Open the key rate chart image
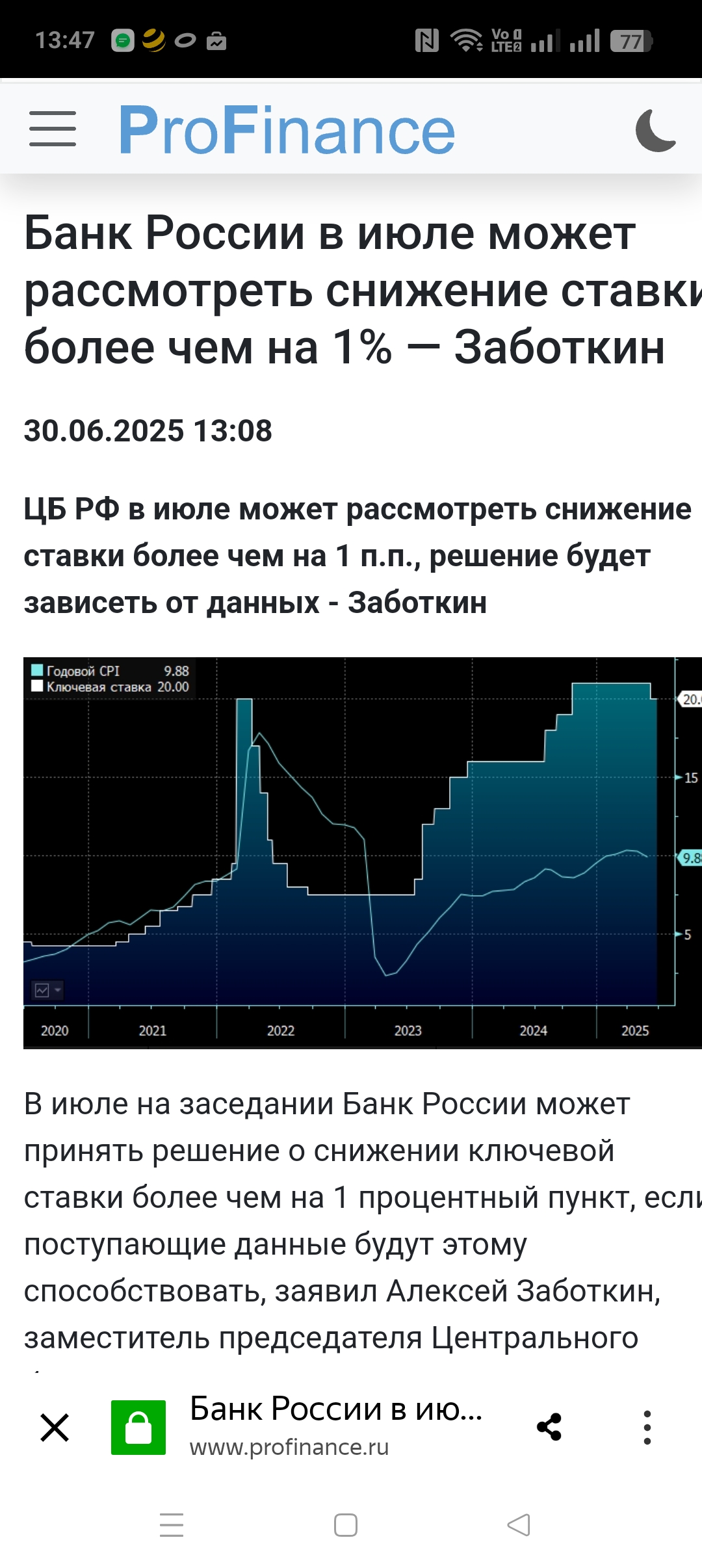 pyautogui.click(x=361, y=852)
